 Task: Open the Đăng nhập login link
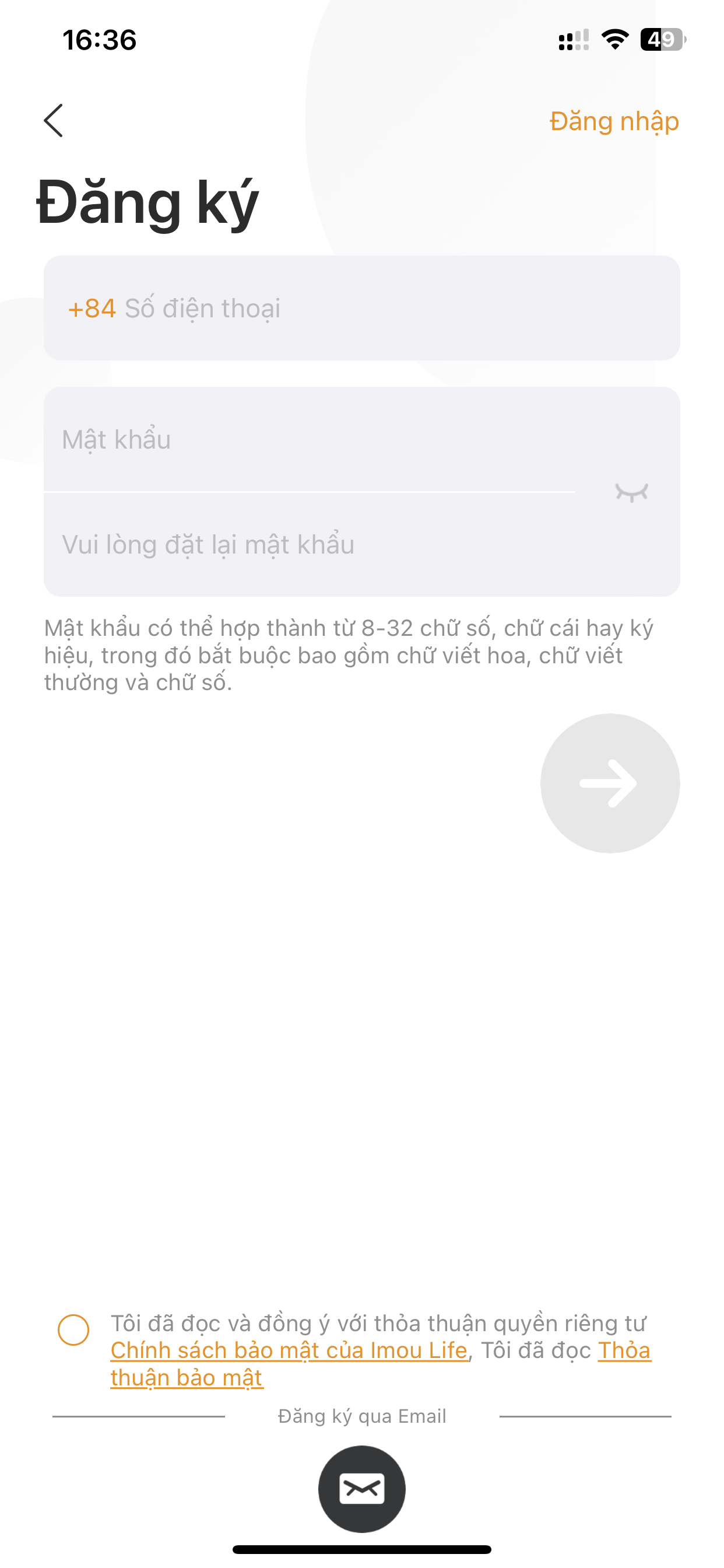614,121
